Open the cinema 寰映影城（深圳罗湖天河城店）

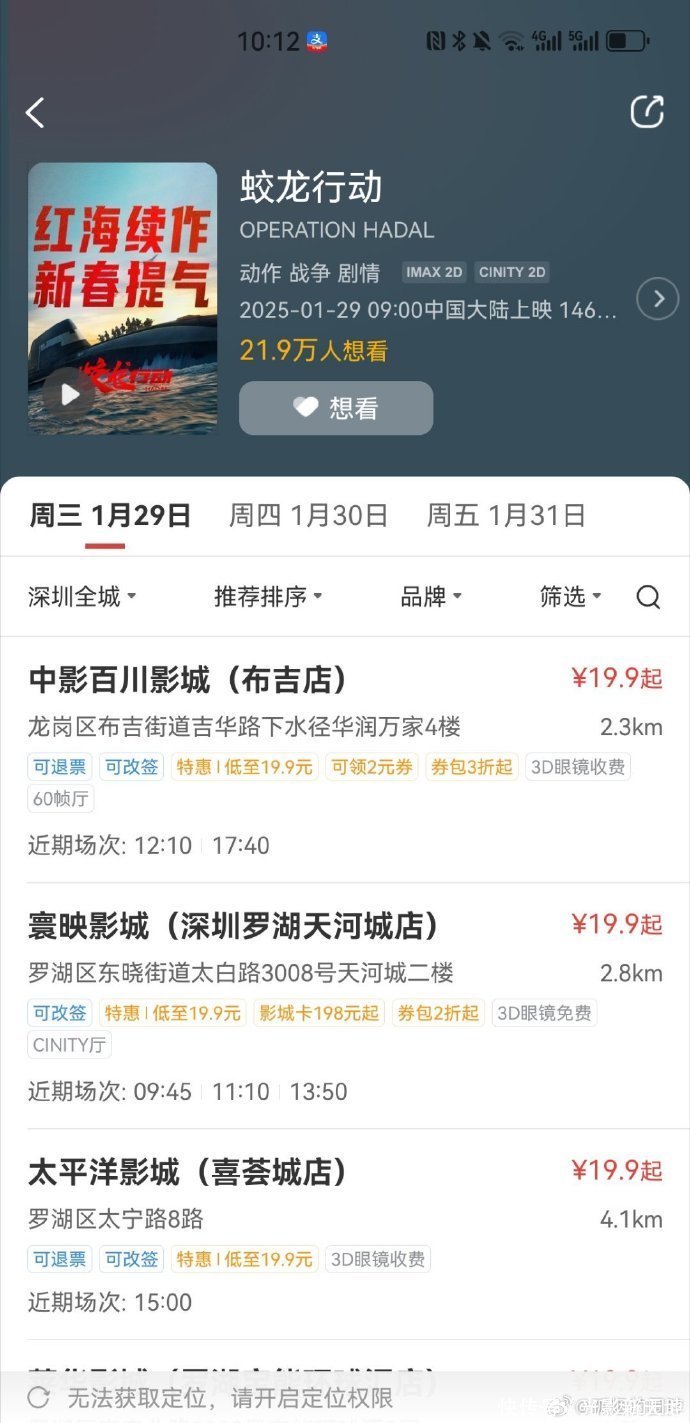(x=234, y=926)
